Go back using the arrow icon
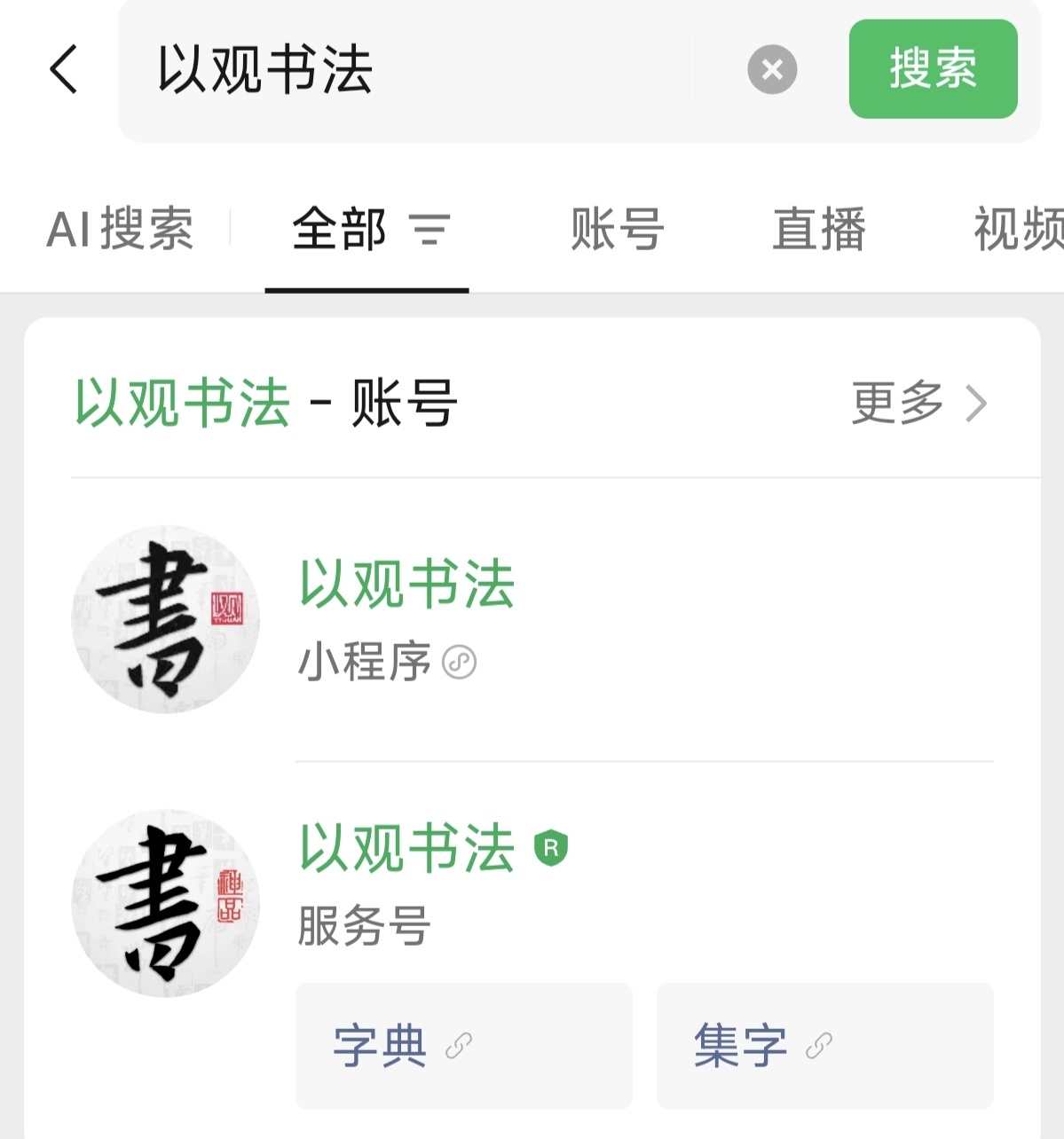 tap(64, 69)
